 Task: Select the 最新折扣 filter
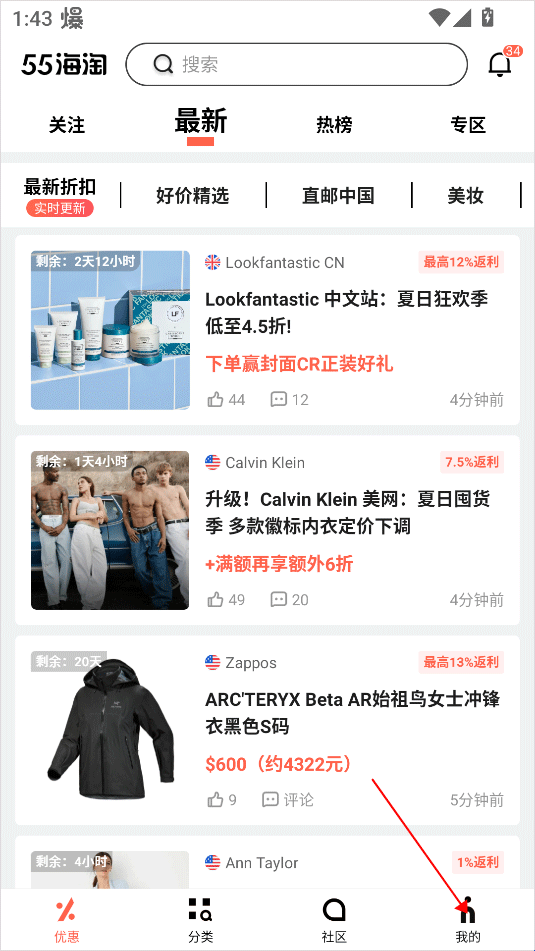(60, 195)
